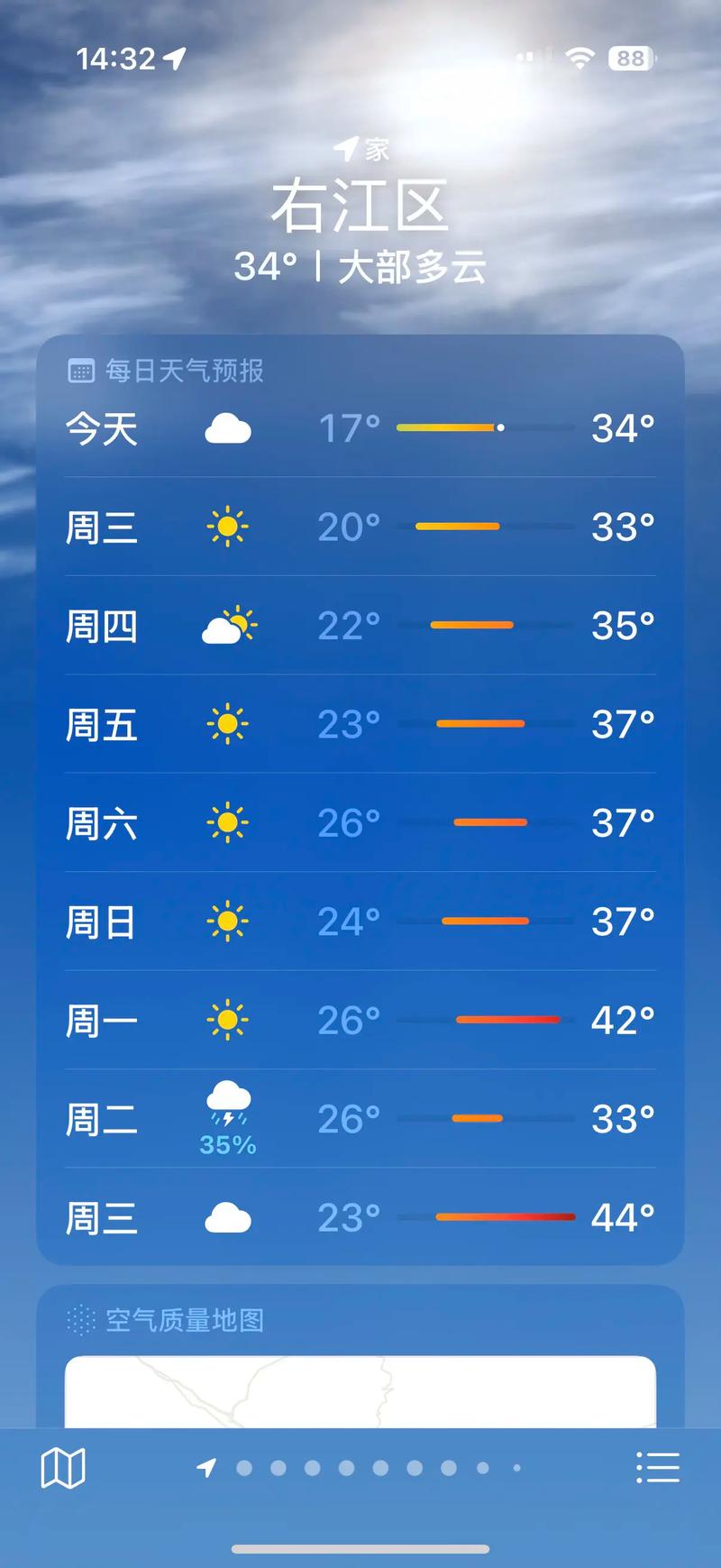Viewport: 721px width, 1568px height.
Task: Open the map view from the bottom-left icon
Action: (63, 1468)
